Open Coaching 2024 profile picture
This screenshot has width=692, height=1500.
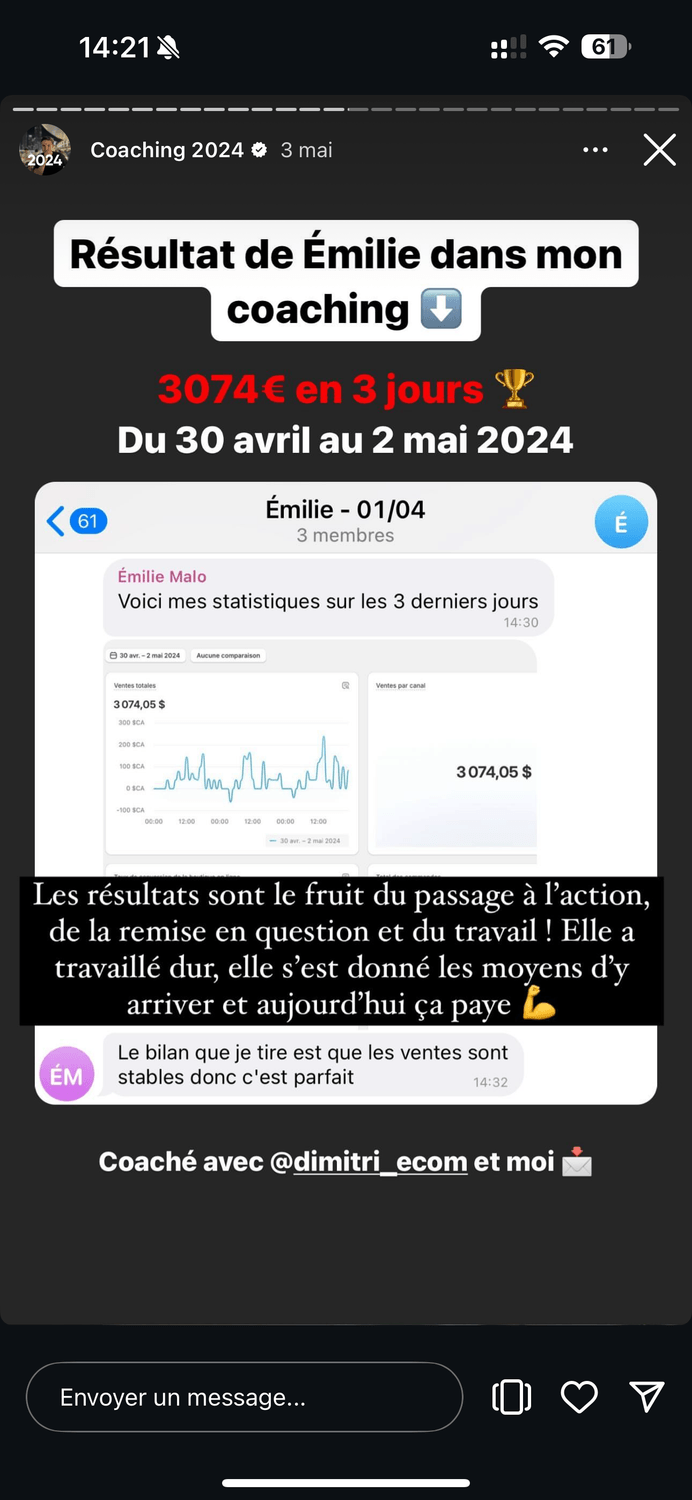45,150
